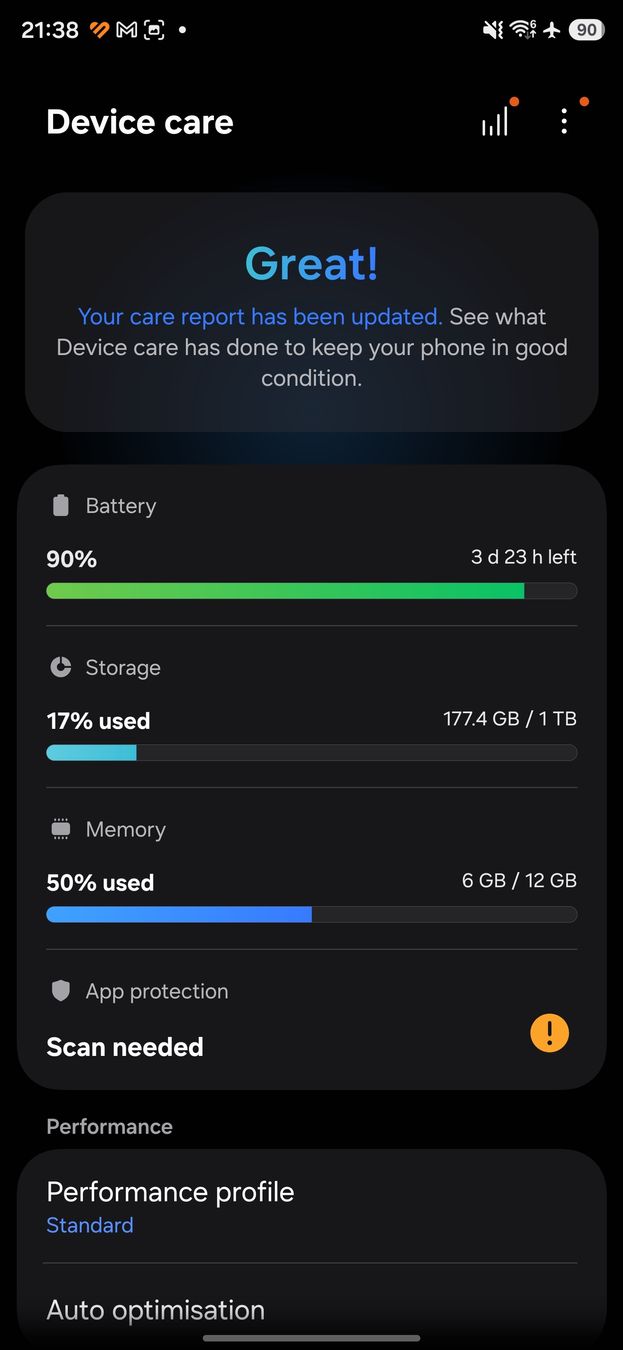Open Storage details
Image resolution: width=623 pixels, height=1350 pixels.
(x=312, y=707)
